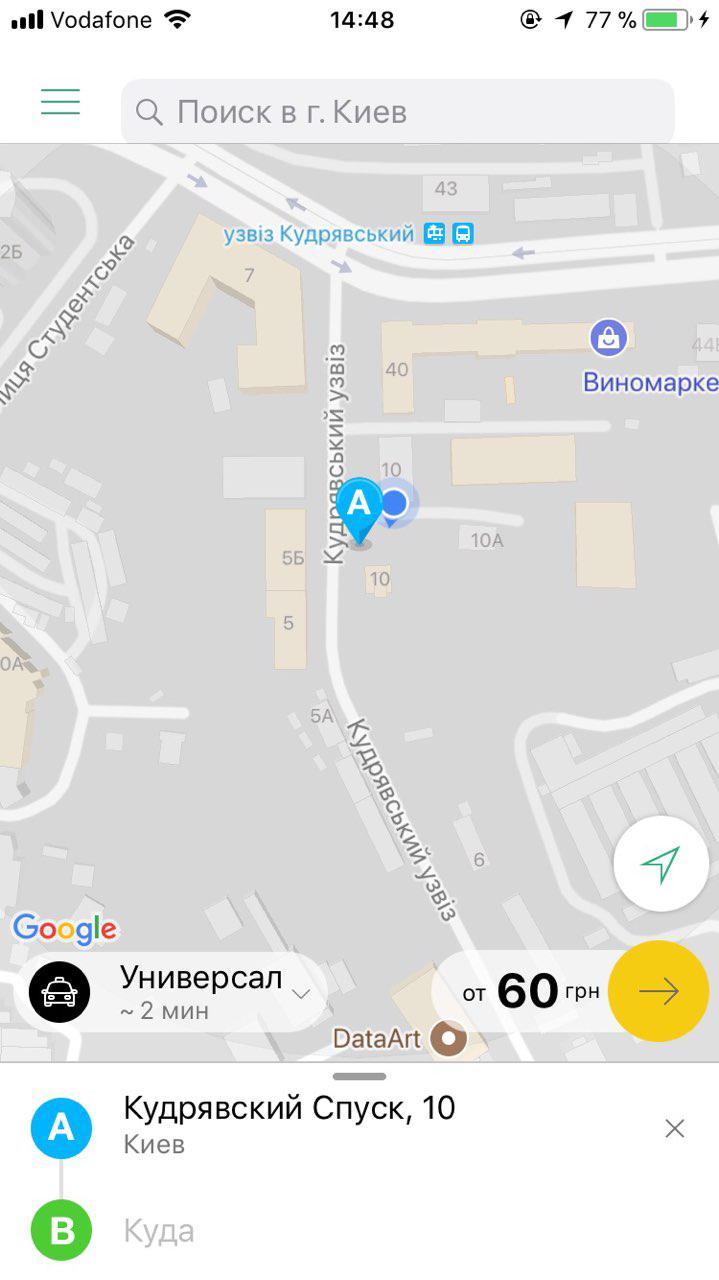This screenshot has width=719, height=1280.
Task: Clear the Кудрявский Спуск, 10 pickup address
Action: [675, 1128]
